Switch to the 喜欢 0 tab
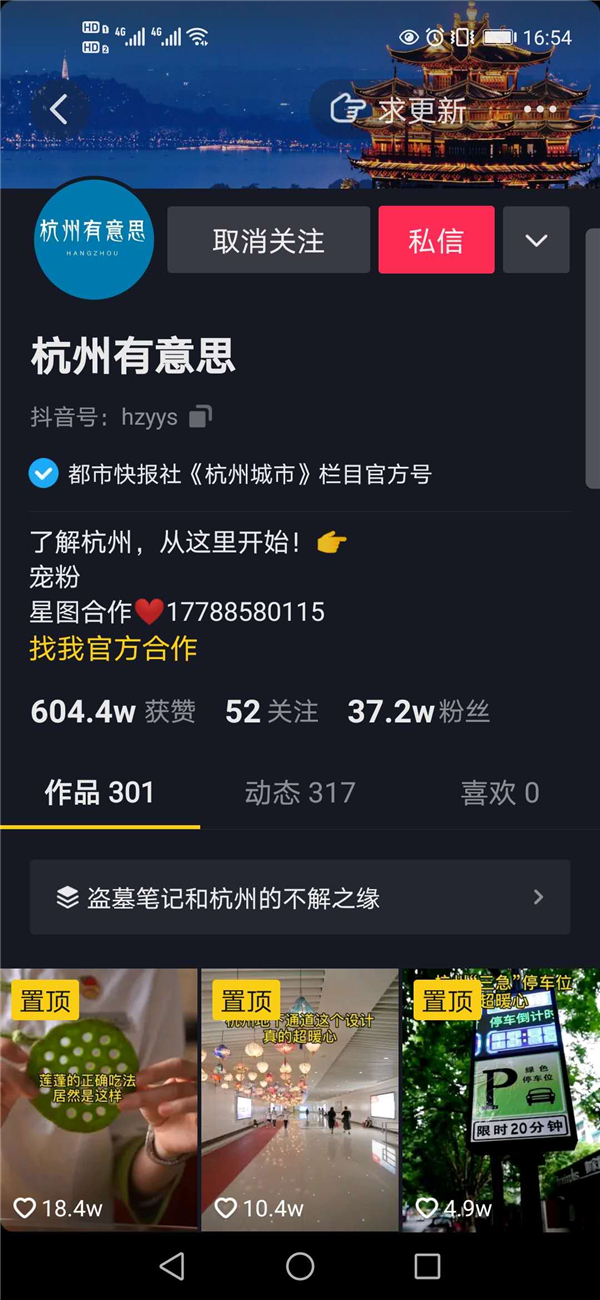This screenshot has height=1300, width=600. click(499, 793)
